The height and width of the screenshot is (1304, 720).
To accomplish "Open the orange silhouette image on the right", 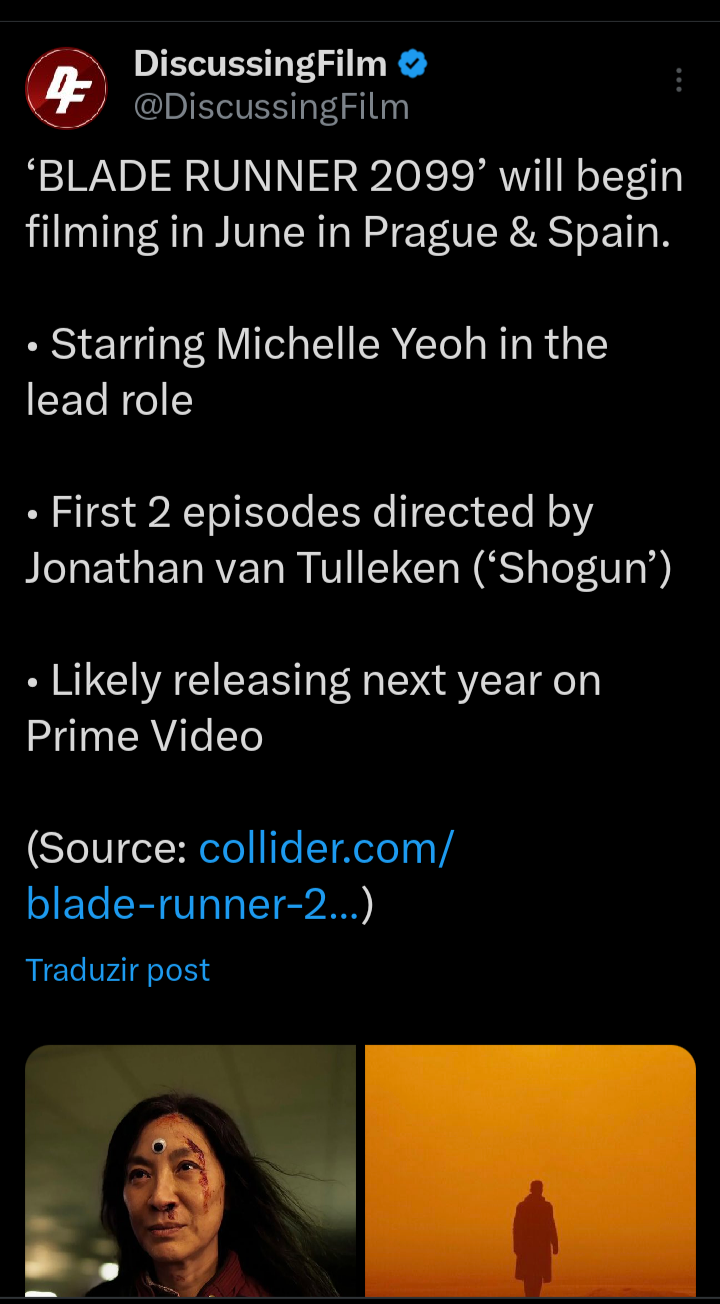I will click(x=530, y=1170).
